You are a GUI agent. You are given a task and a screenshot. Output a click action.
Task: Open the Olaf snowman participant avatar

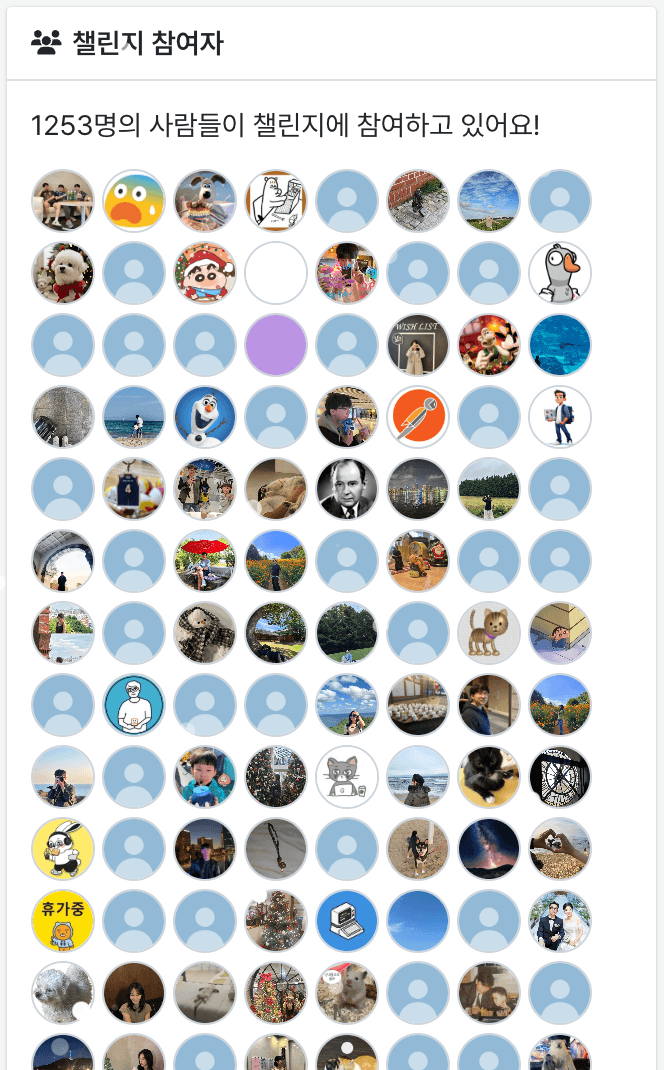205,417
